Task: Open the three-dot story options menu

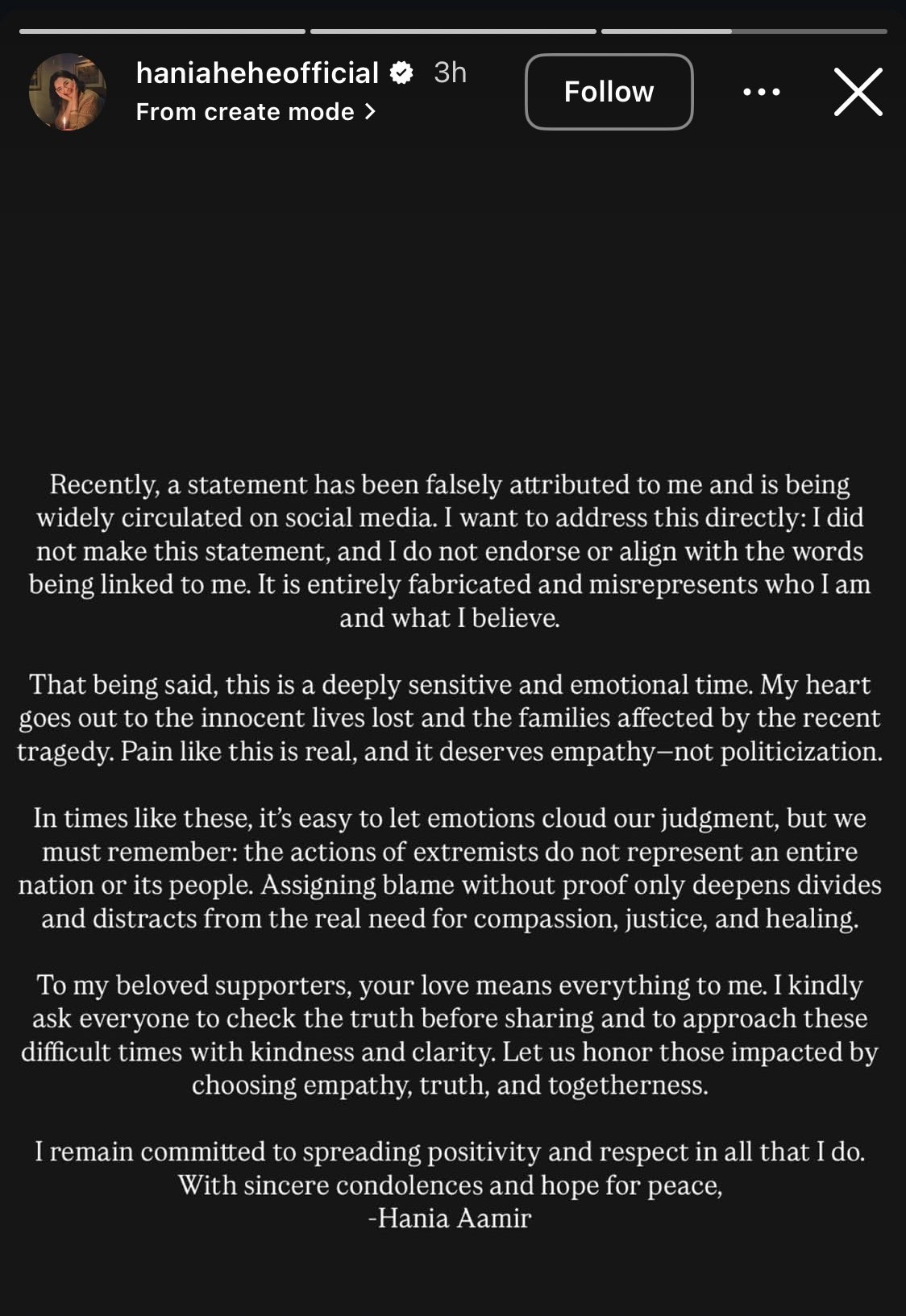Action: [761, 92]
